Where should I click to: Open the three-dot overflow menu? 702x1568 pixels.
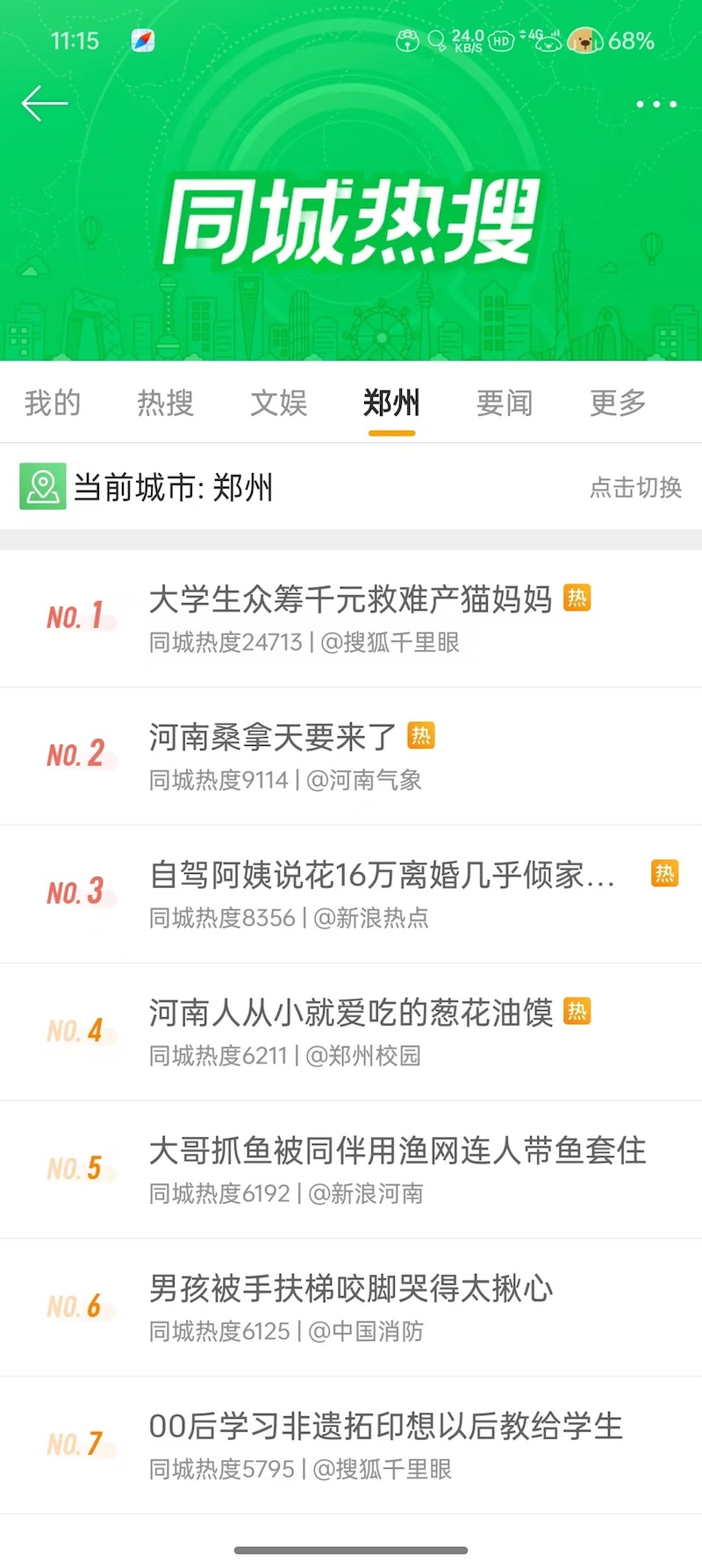coord(656,104)
